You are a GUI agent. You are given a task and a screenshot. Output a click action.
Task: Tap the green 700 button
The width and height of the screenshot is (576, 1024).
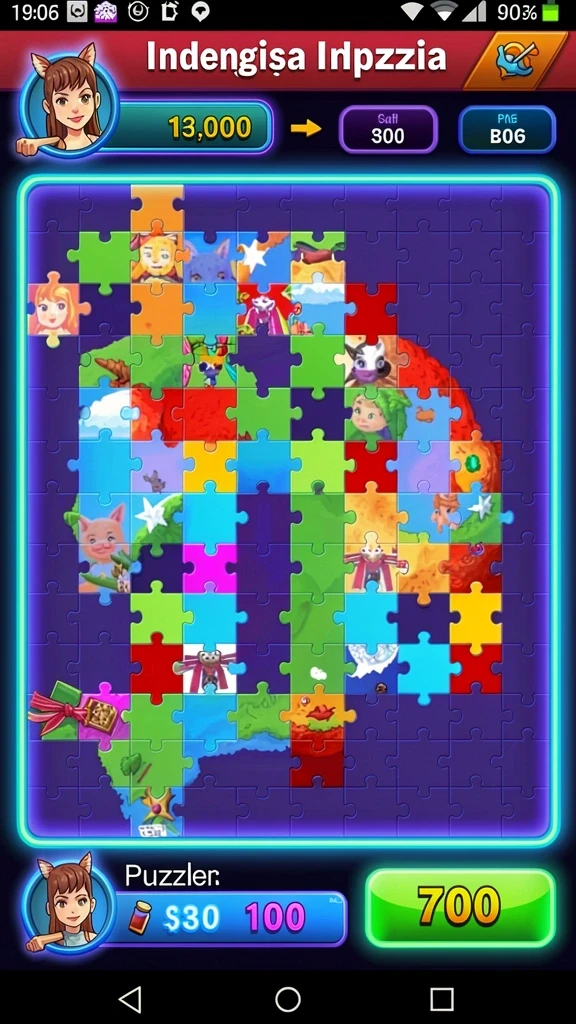coord(460,907)
